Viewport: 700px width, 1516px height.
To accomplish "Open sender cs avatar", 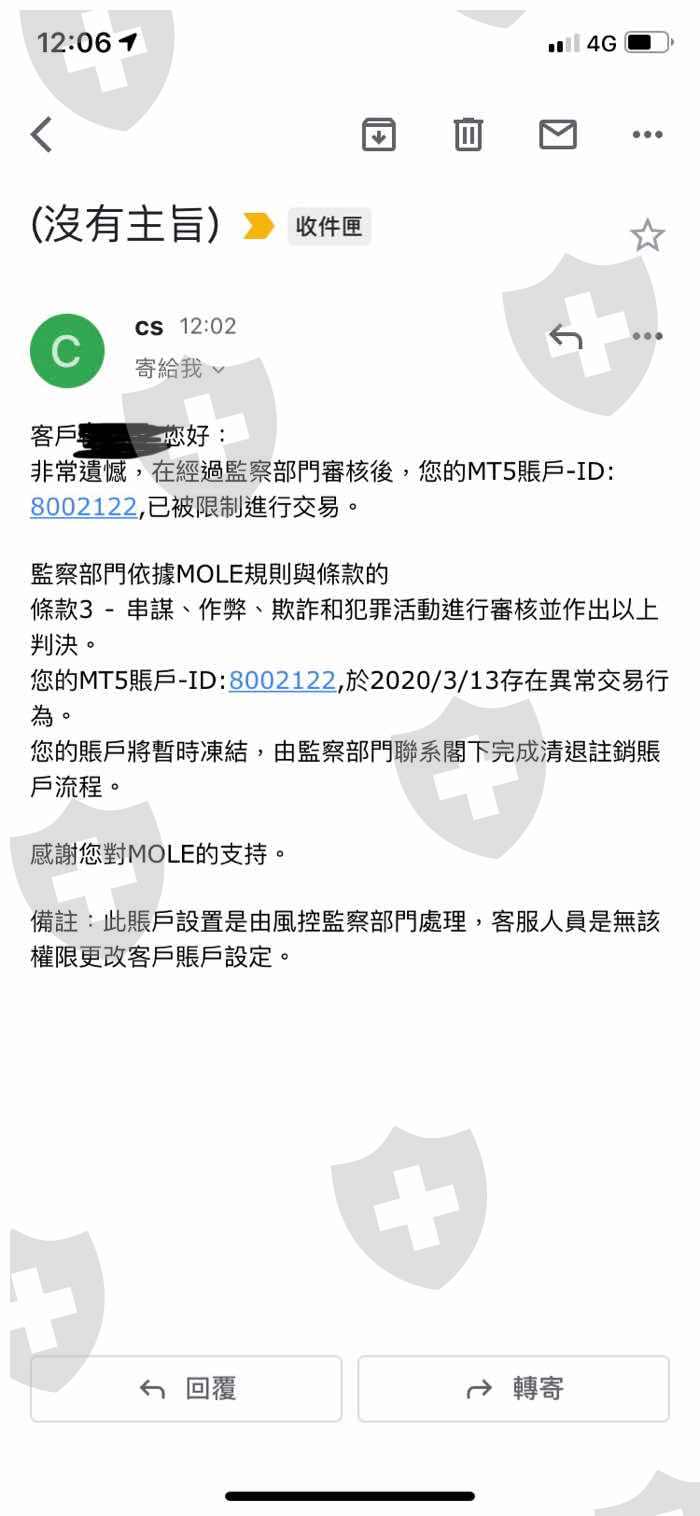I will pos(67,351).
